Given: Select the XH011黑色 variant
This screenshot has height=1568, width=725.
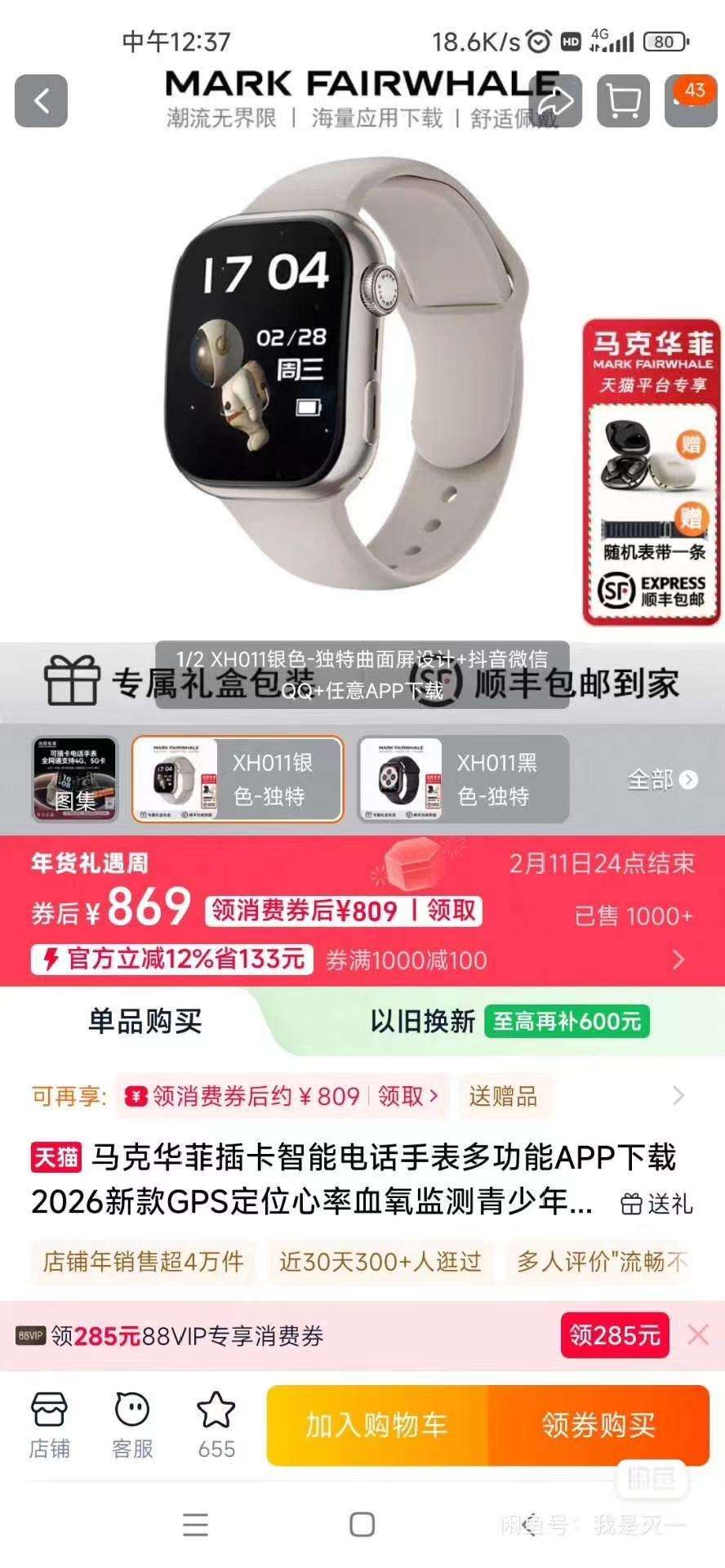Looking at the screenshot, I should point(463,779).
